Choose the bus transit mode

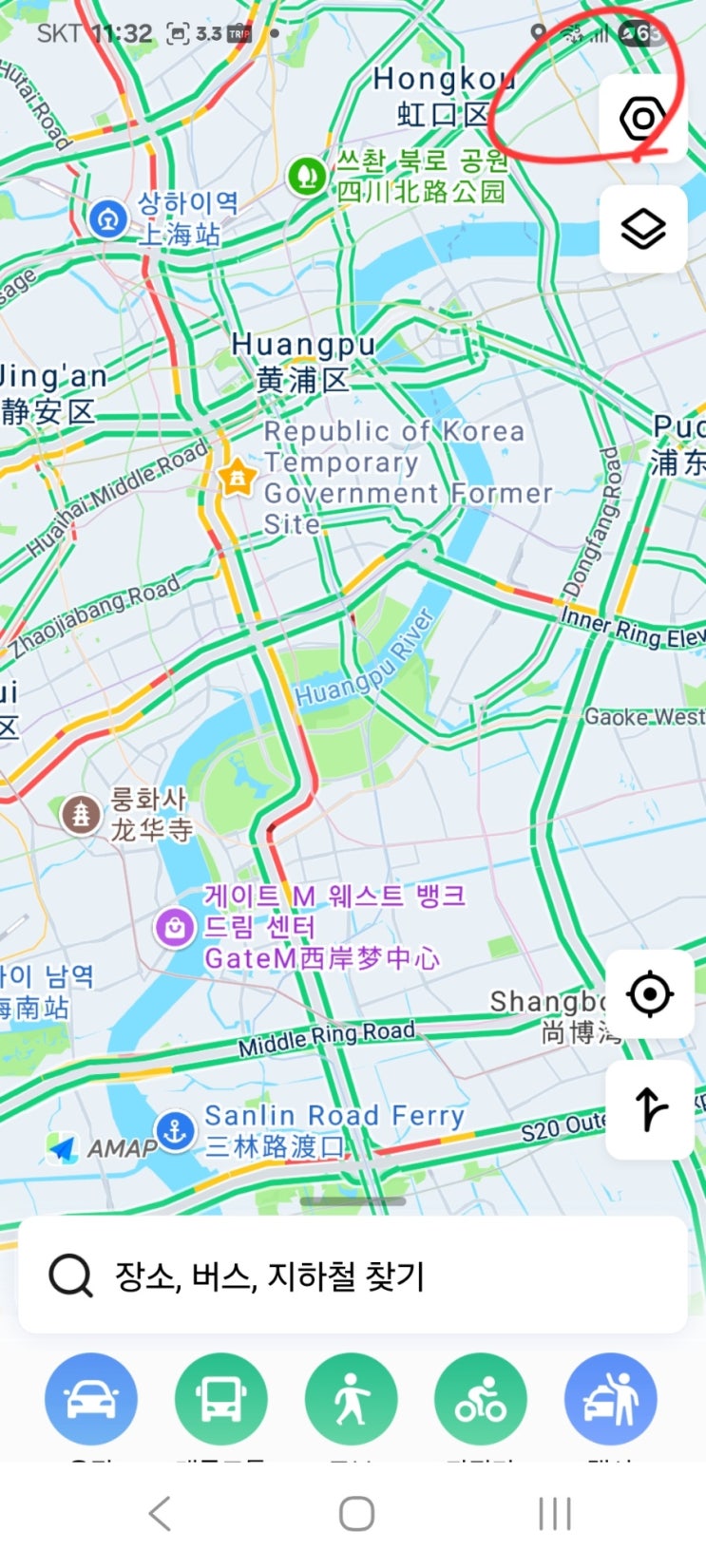click(x=221, y=1399)
